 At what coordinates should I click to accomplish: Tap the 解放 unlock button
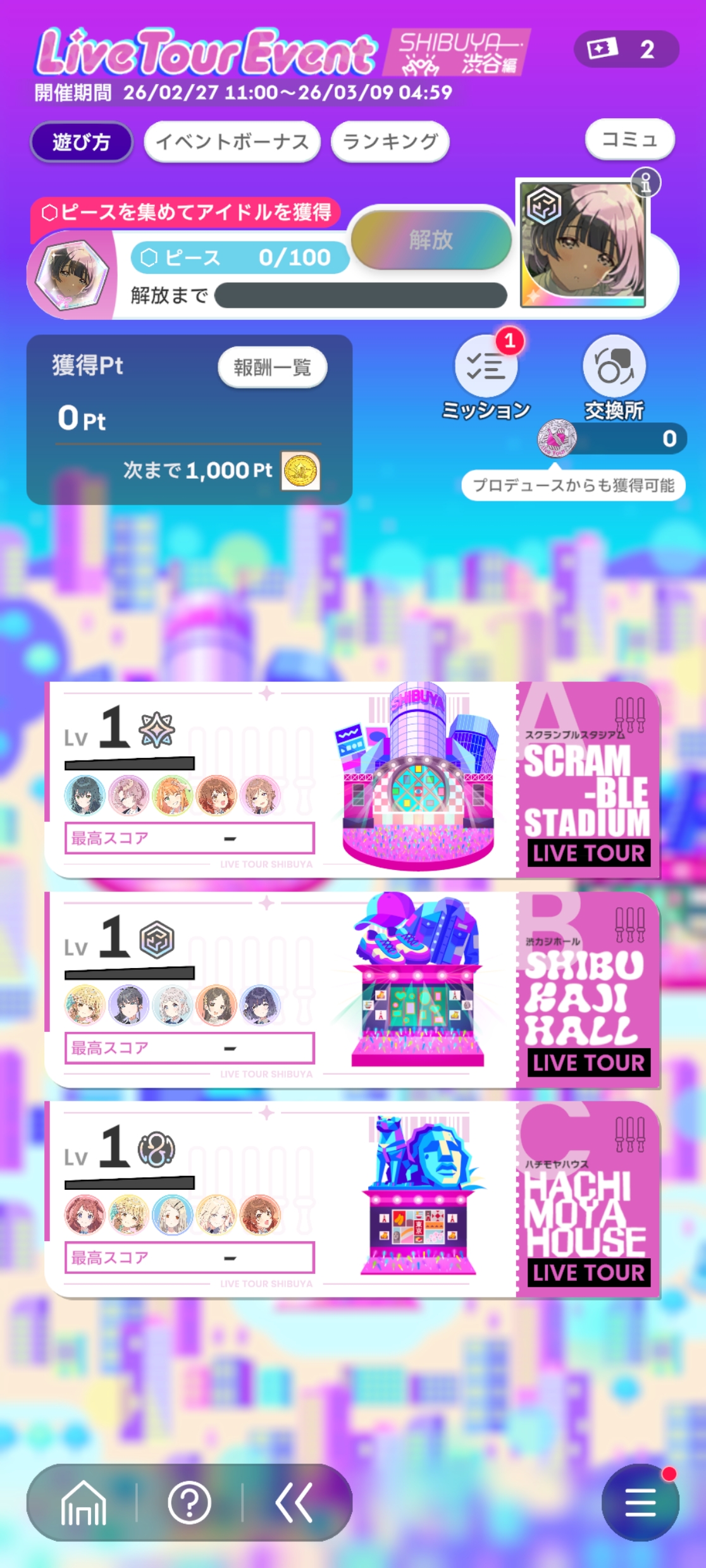(431, 240)
